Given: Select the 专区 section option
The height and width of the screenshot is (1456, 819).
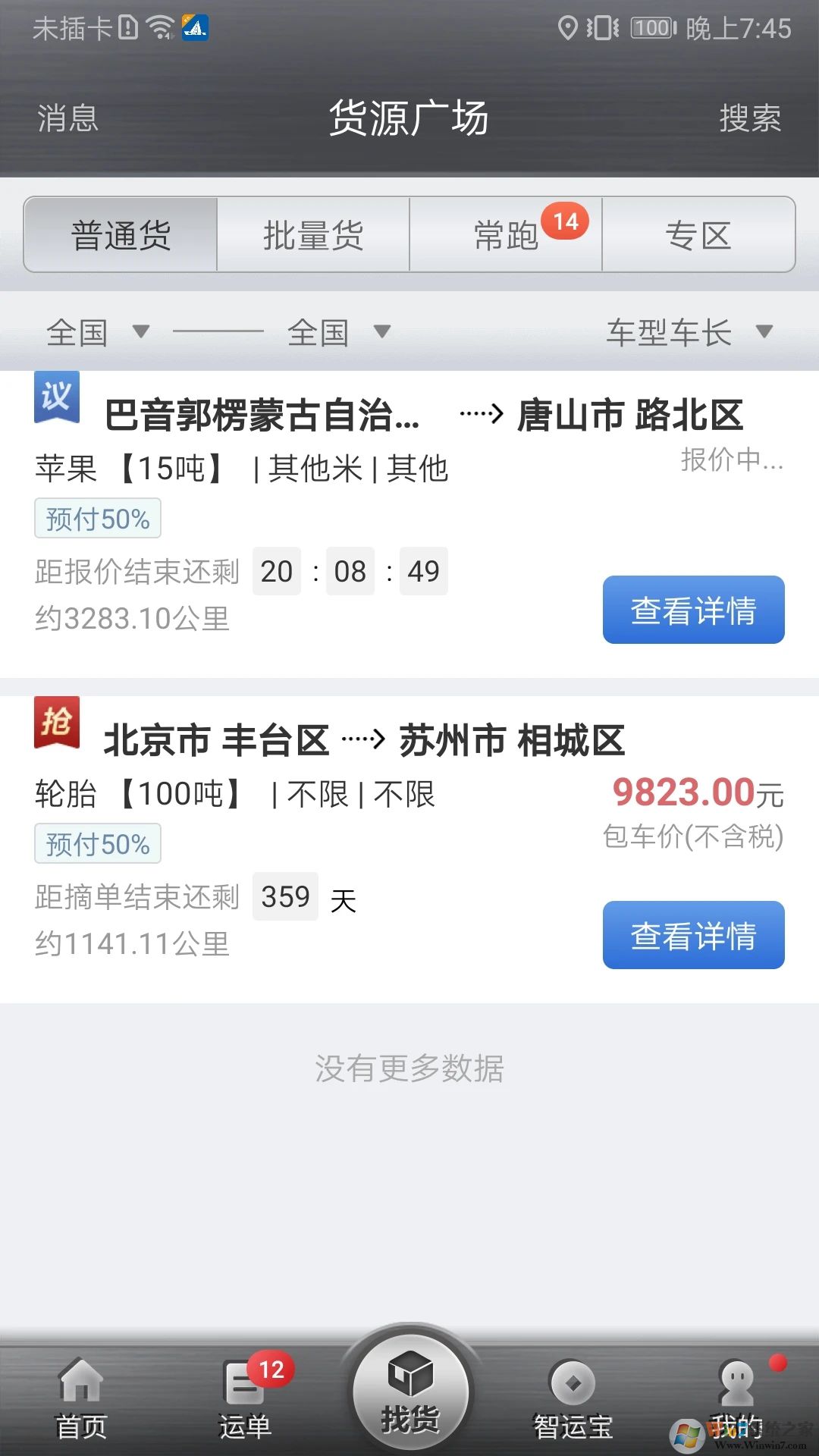Looking at the screenshot, I should [698, 235].
